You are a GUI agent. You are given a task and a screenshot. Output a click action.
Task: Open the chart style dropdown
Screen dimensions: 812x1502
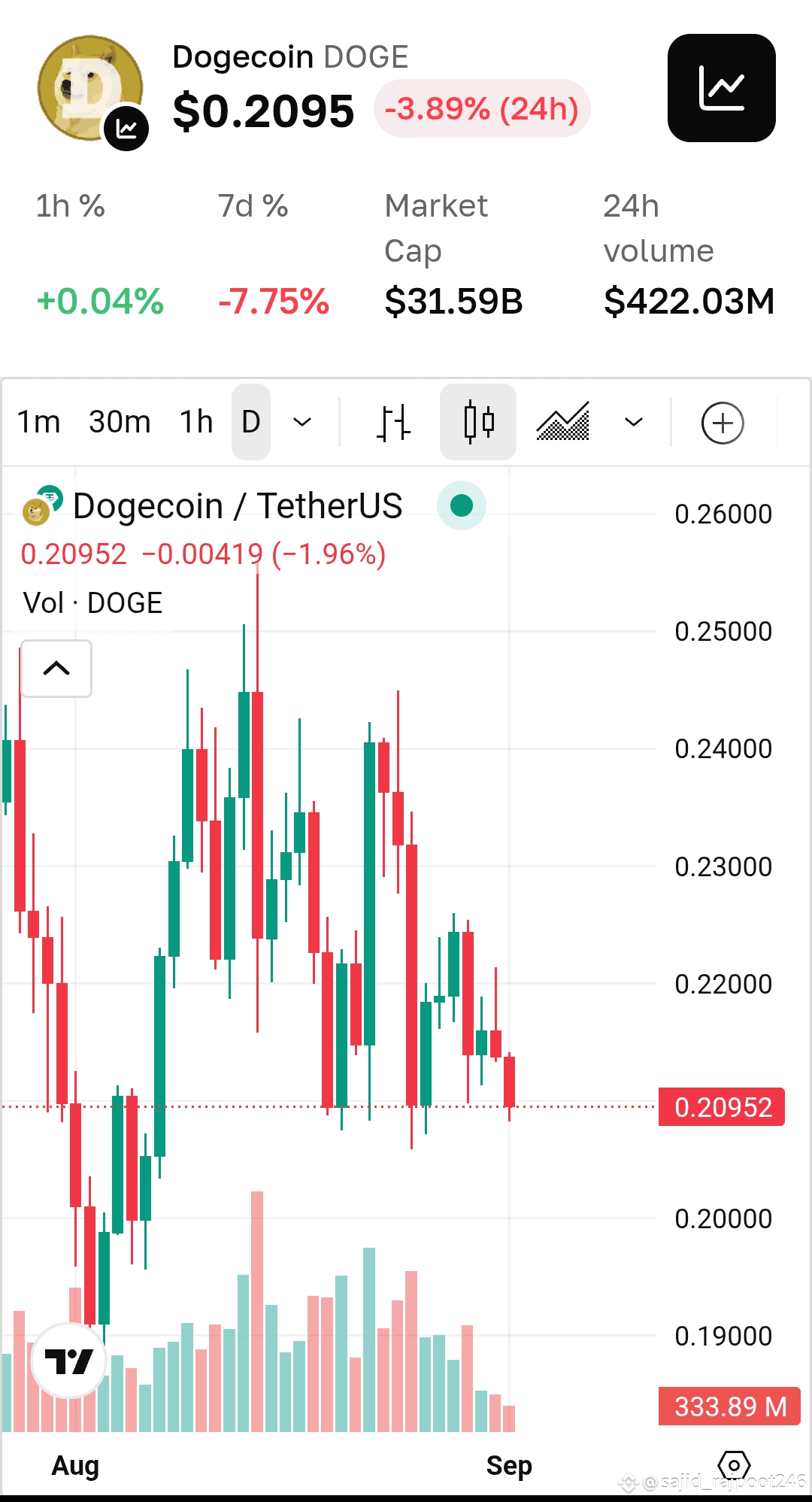634,422
